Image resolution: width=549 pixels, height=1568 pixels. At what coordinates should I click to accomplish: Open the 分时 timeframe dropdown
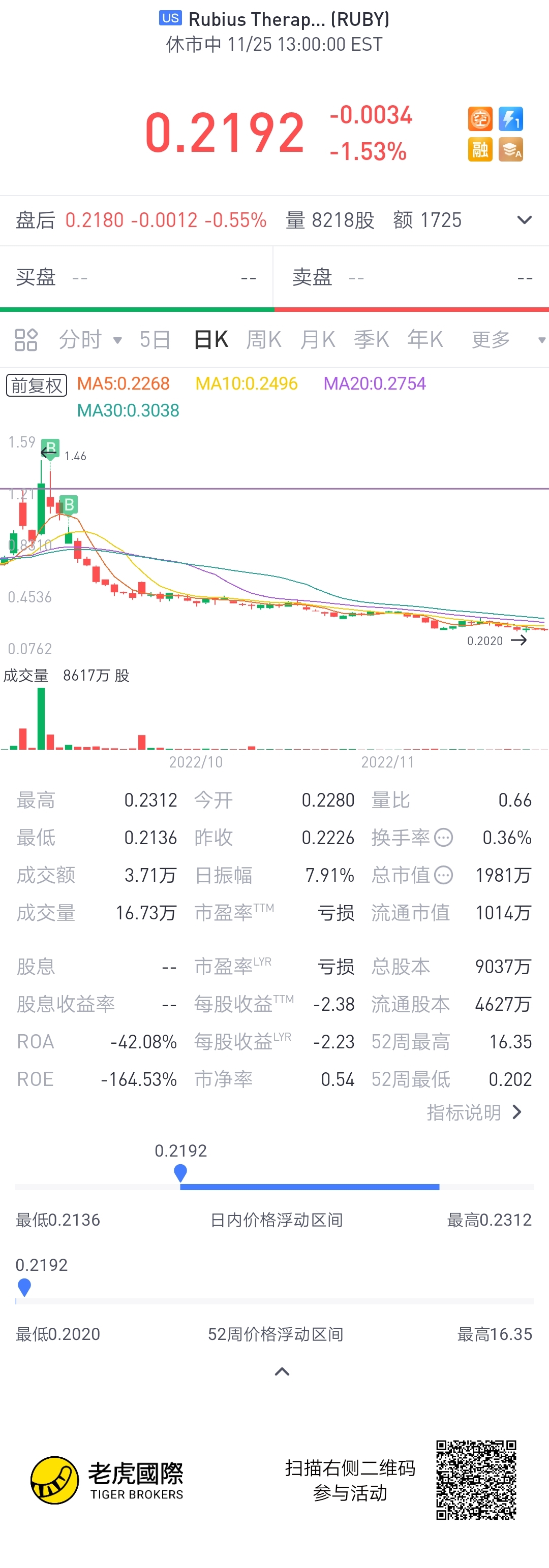coord(90,340)
